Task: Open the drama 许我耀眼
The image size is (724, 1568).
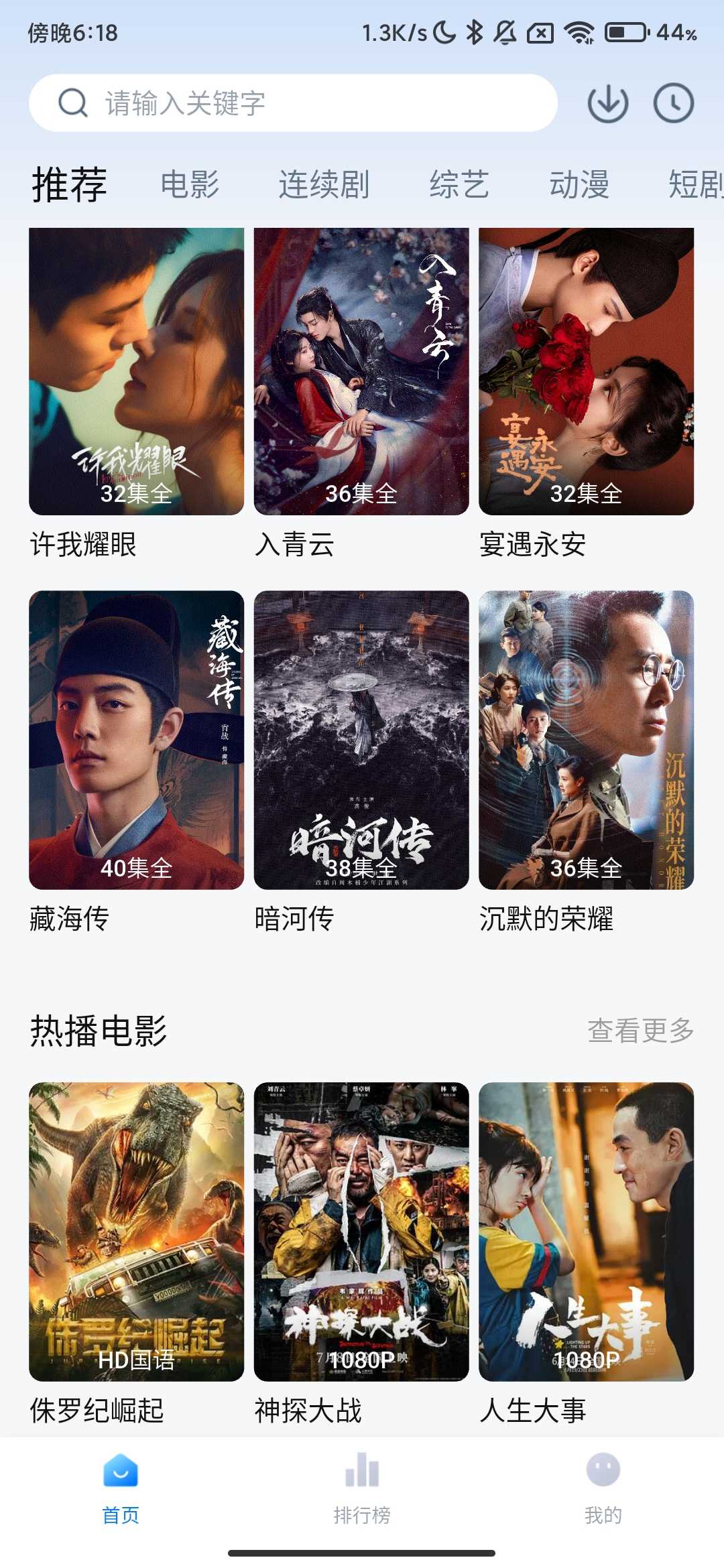Action: (136, 372)
